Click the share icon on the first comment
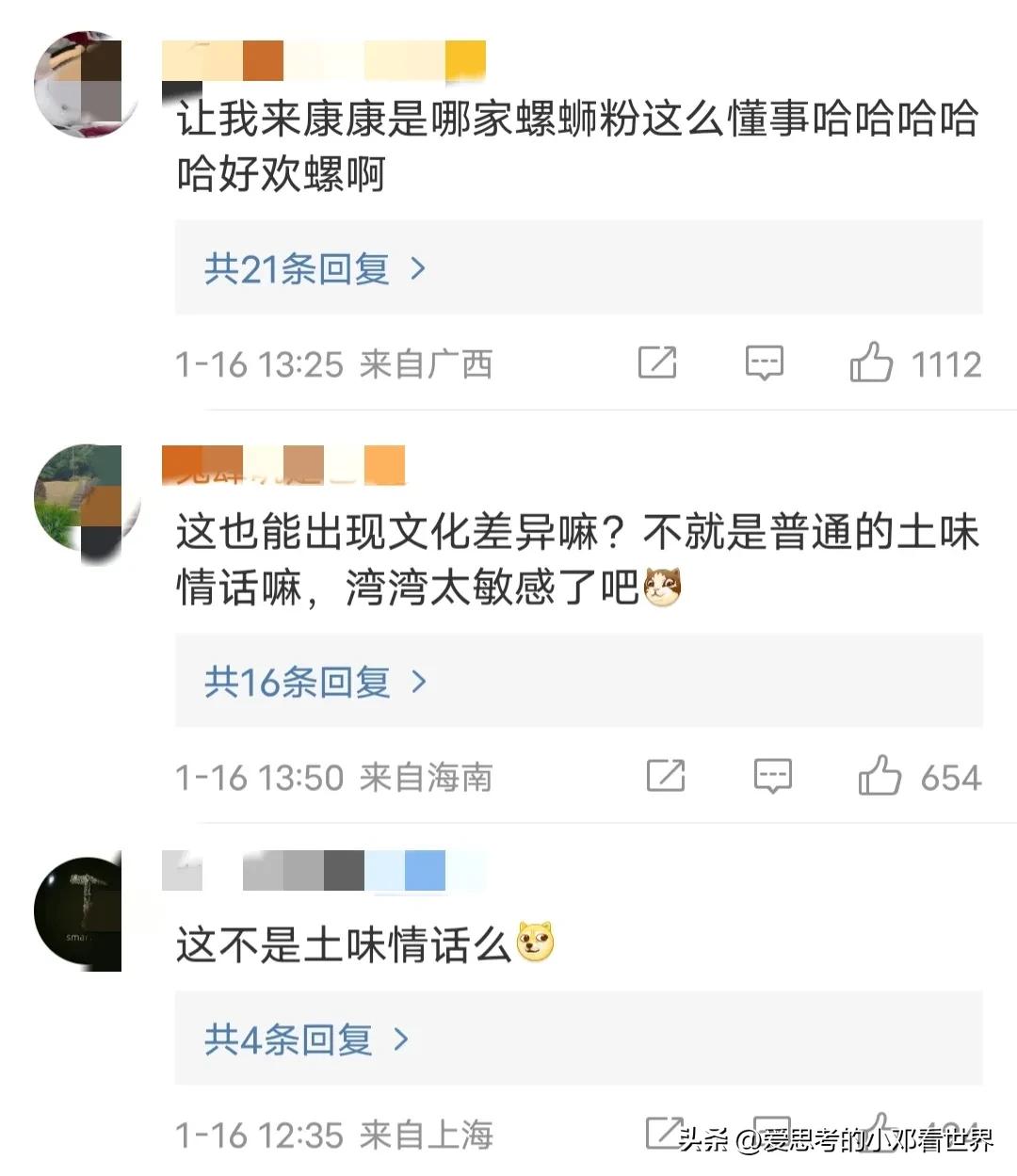 [x=657, y=362]
